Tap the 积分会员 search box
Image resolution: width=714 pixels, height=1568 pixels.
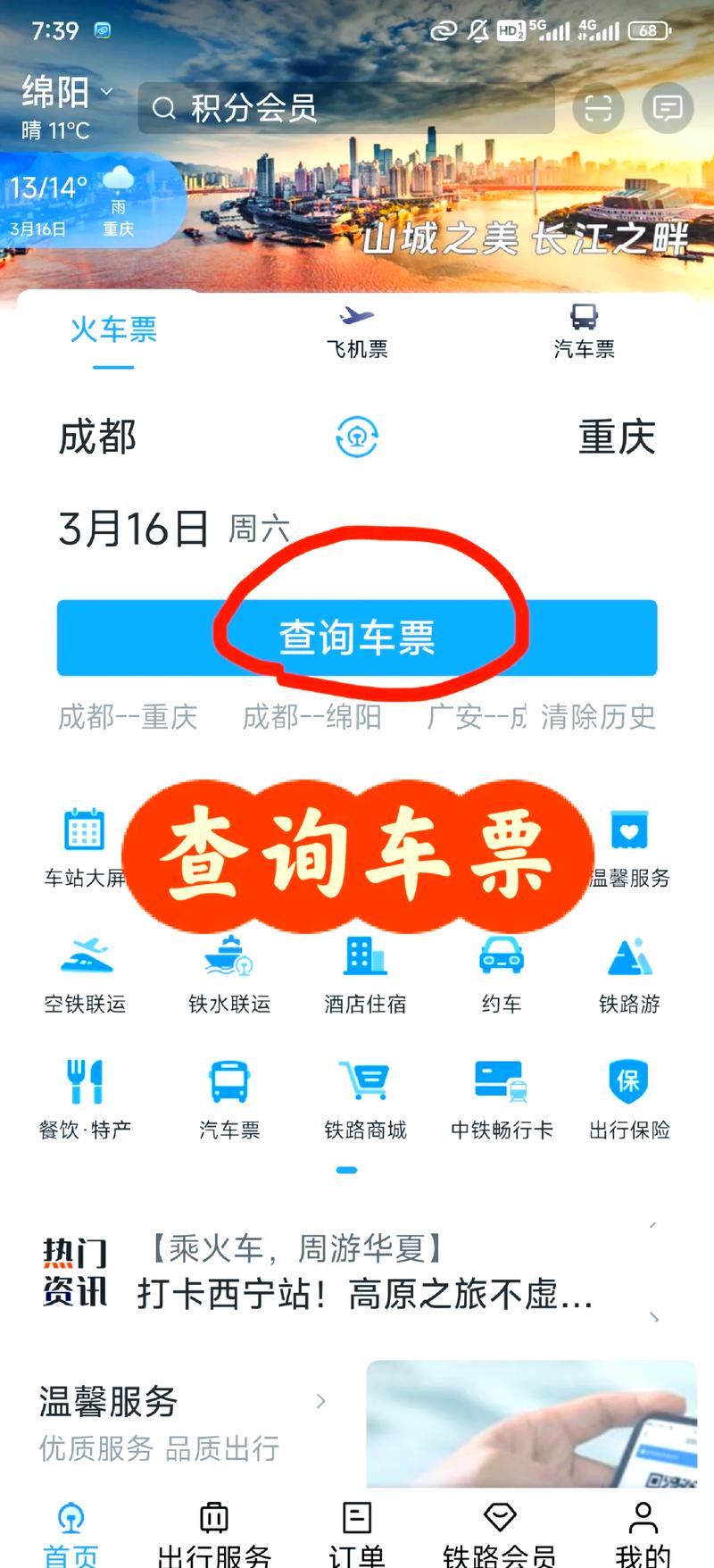click(x=346, y=108)
